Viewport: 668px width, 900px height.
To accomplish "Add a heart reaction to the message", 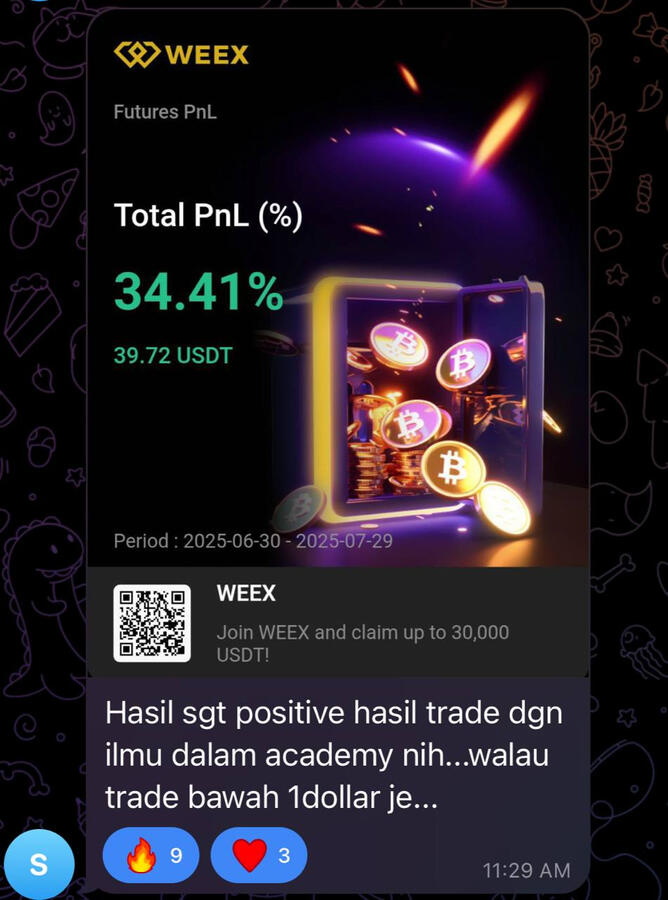I will click(x=258, y=855).
